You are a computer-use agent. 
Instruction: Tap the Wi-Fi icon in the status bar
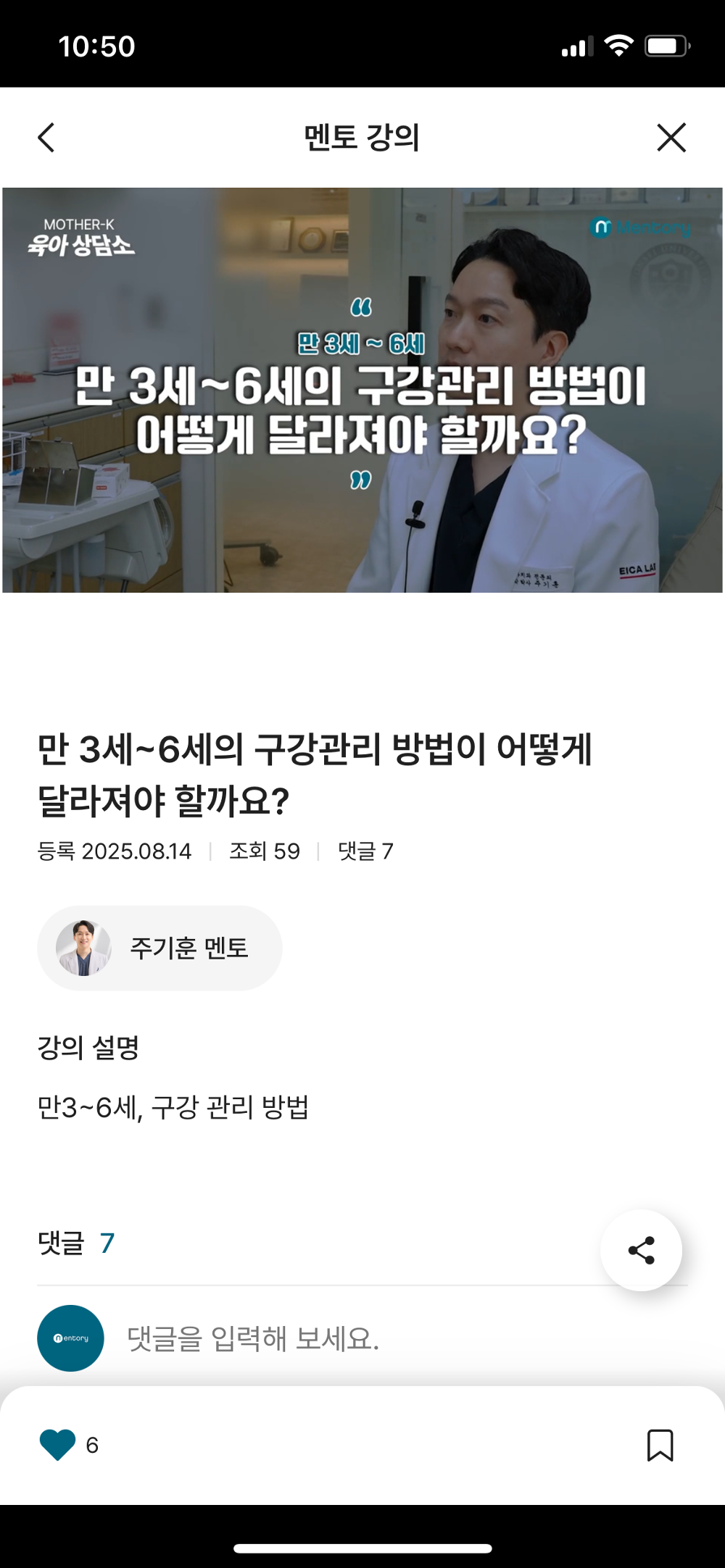[618, 46]
